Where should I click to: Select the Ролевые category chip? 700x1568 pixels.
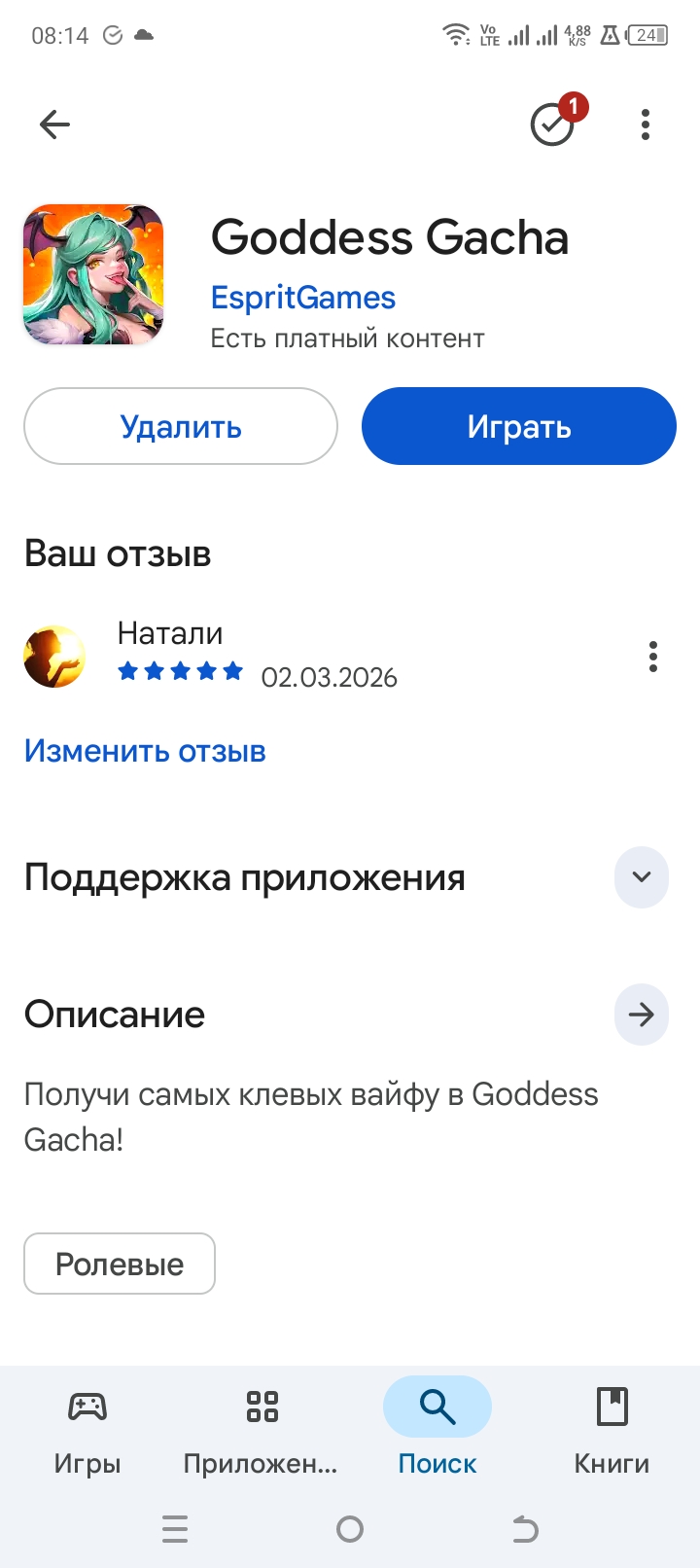[x=120, y=1264]
